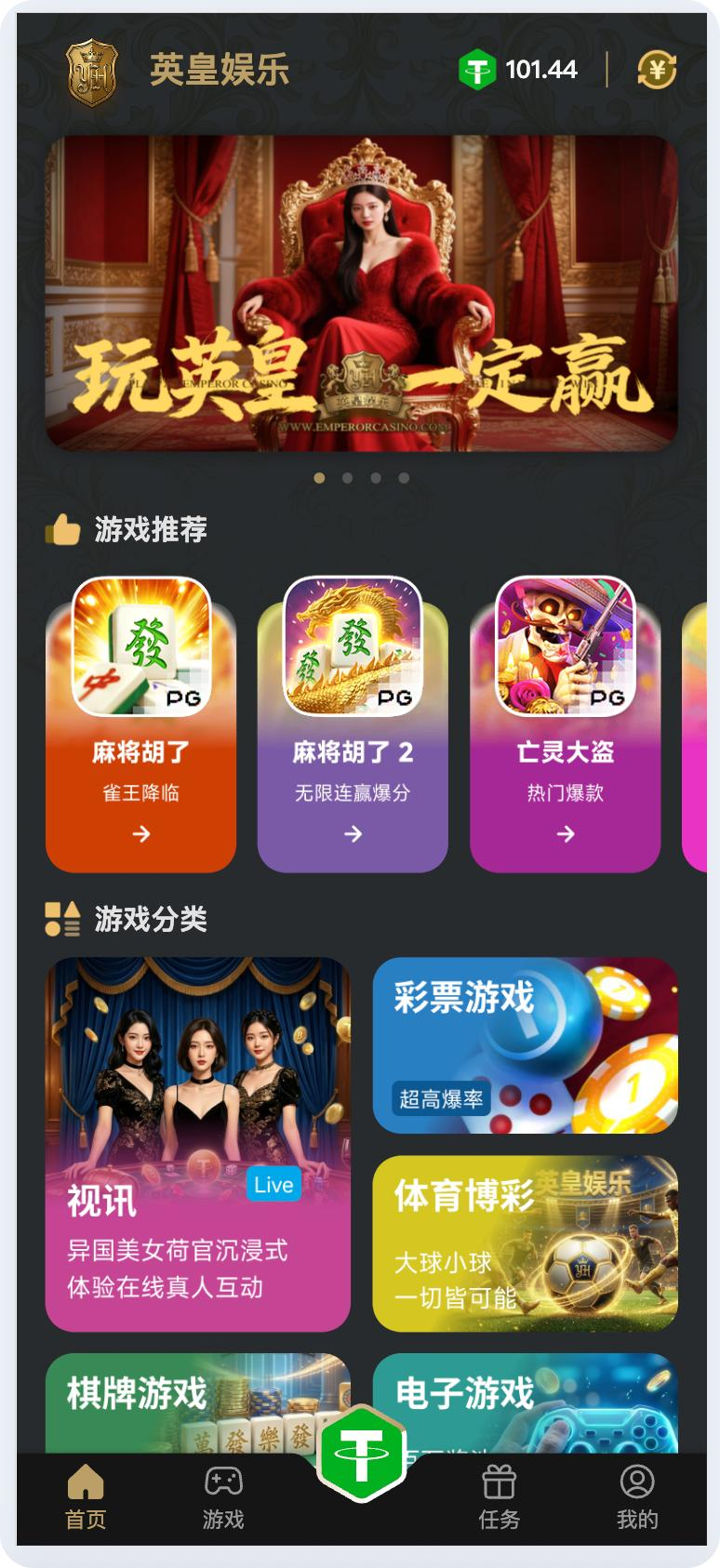Browse the 彩票游戏 category
The image size is (720, 1568).
point(525,1045)
